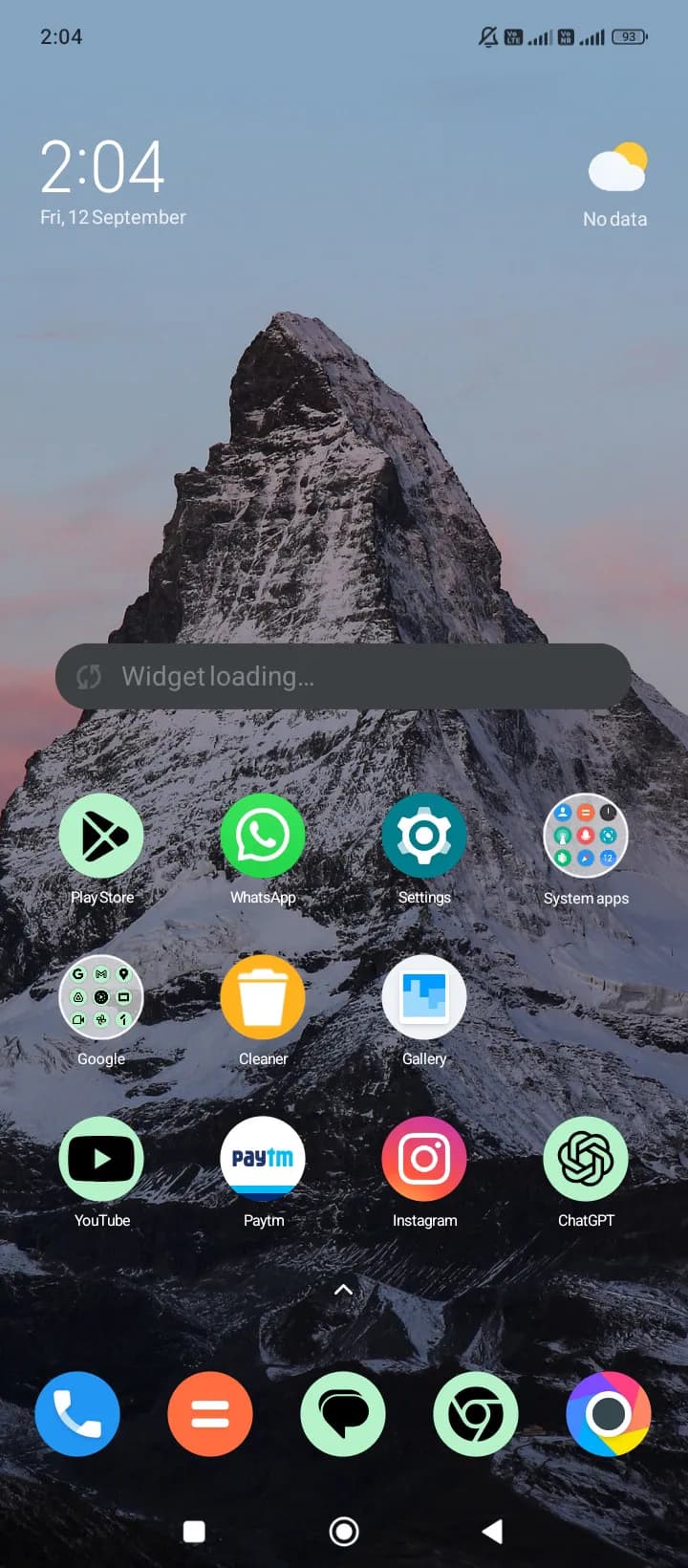Open the orange Calculator app in the dock
688x1568 pixels.
[x=210, y=1414]
